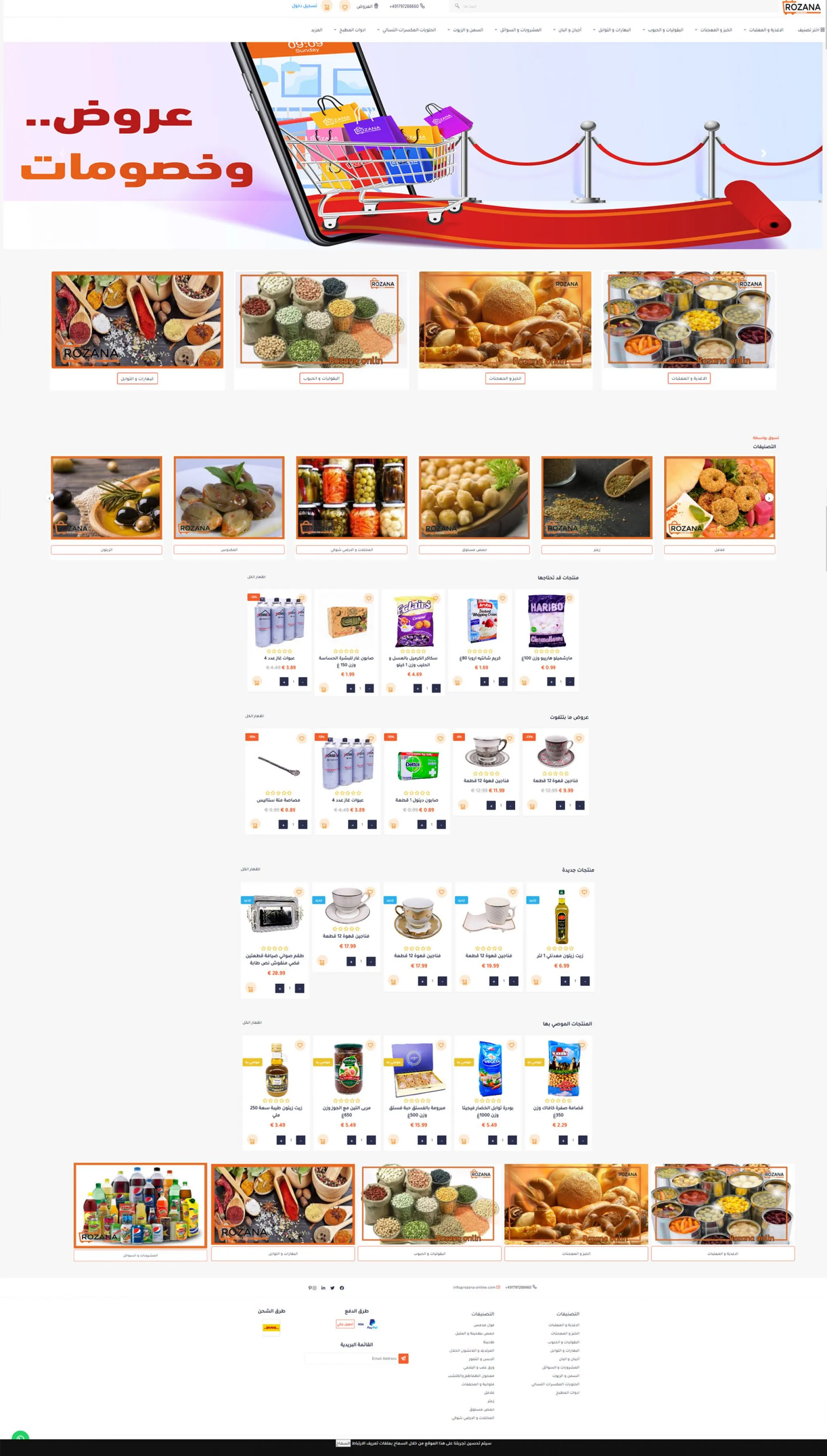
Task: Accept cookies with the السماح button
Action: (343, 1443)
